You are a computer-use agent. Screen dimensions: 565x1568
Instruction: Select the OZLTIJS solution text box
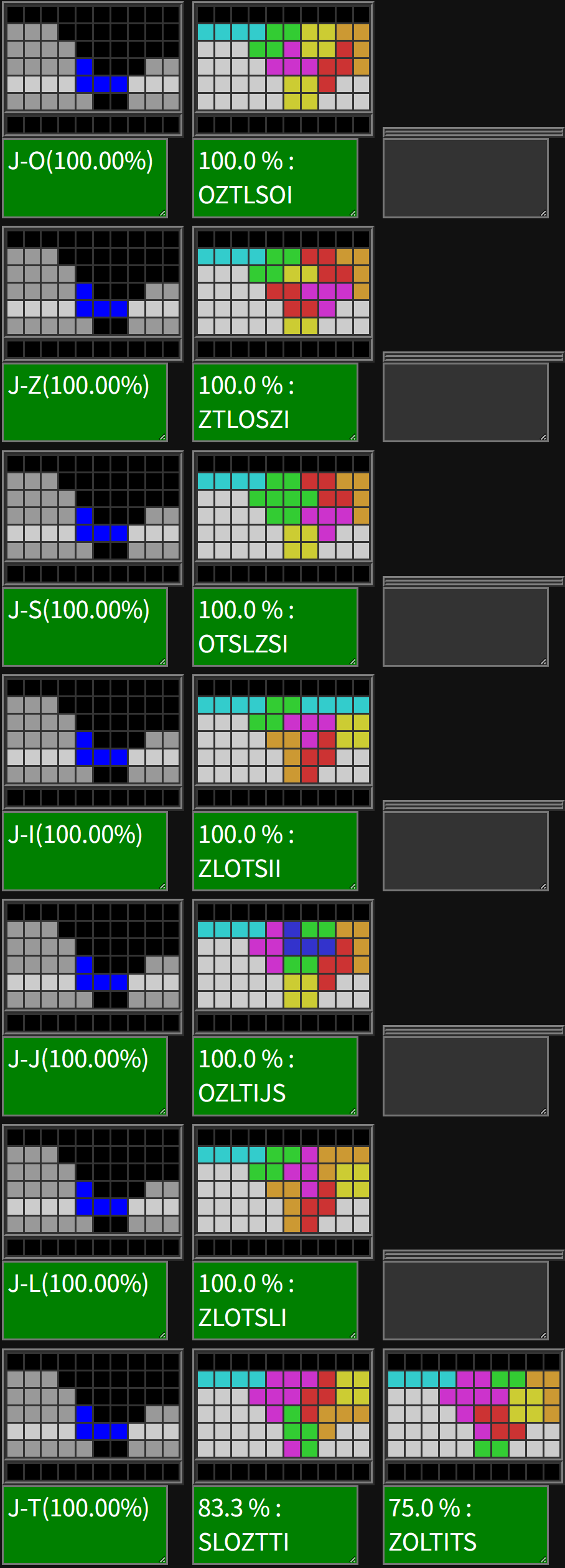pos(275,1076)
